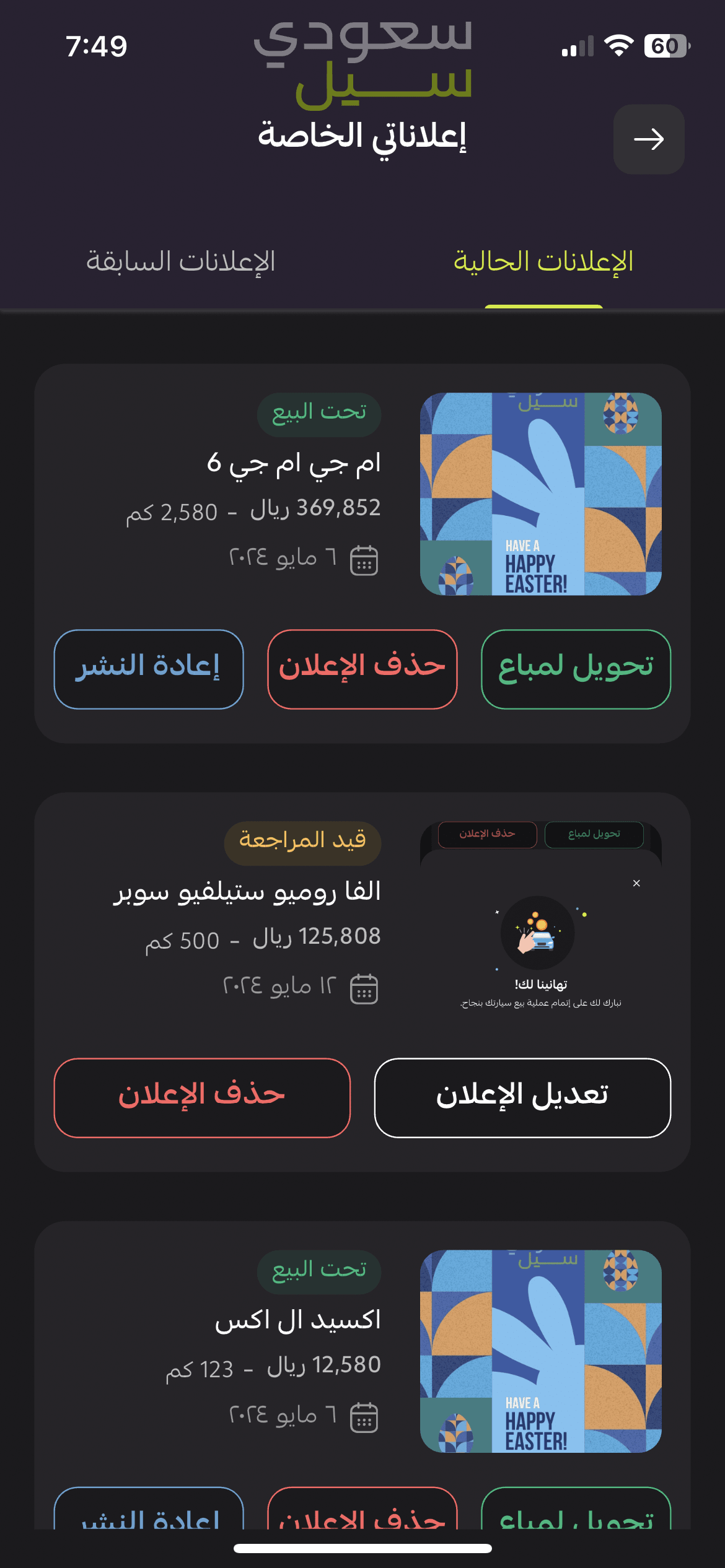725x1568 pixels.
Task: Select the الإعلانات الحالية tab
Action: pyautogui.click(x=544, y=261)
